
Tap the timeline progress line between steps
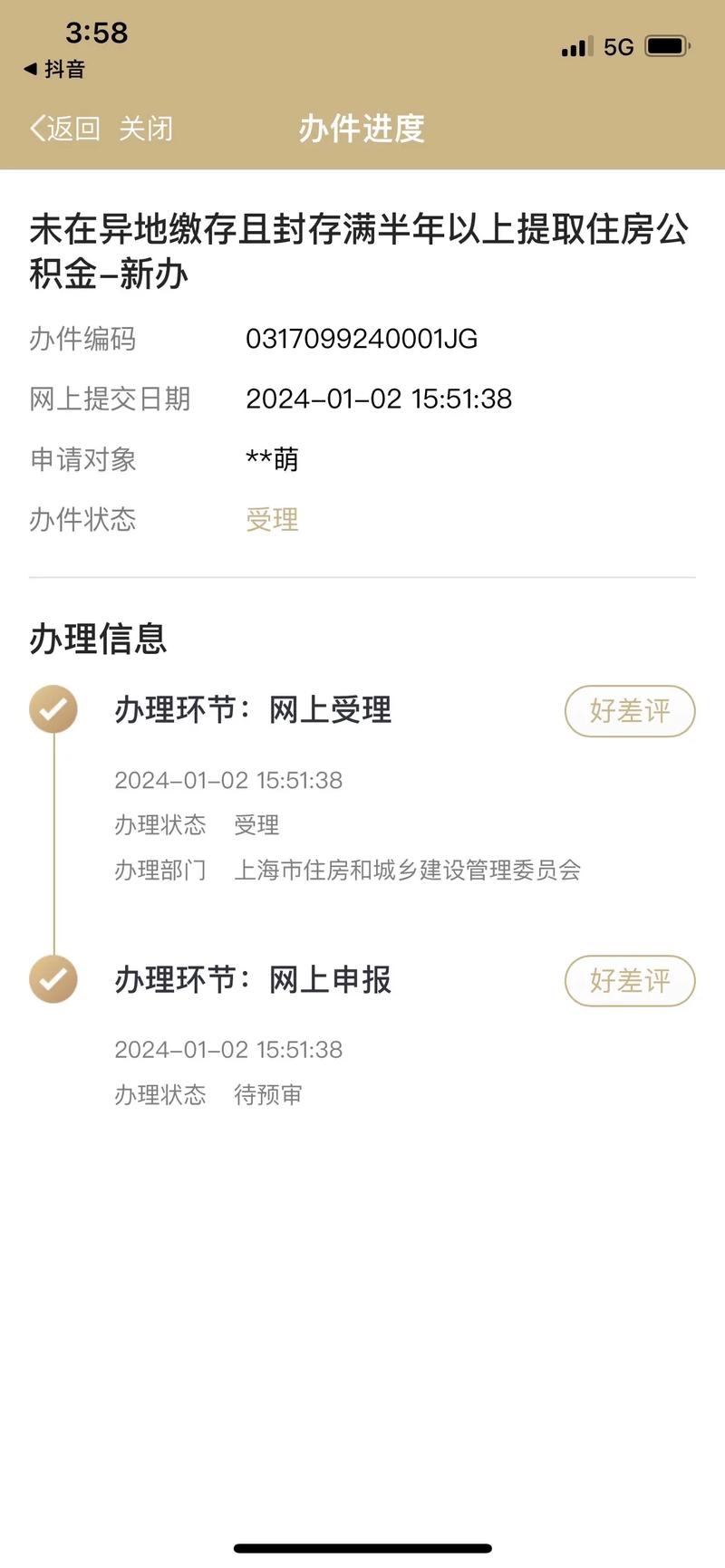tap(53, 844)
